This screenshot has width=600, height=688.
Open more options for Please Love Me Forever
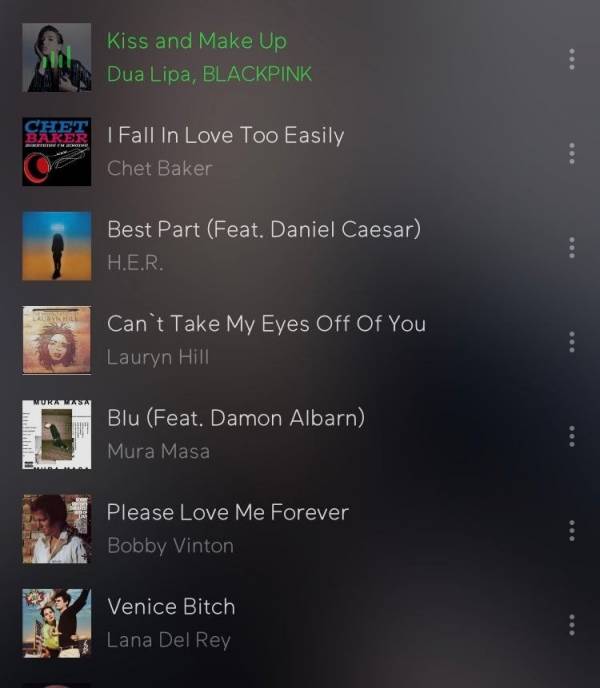point(571,529)
